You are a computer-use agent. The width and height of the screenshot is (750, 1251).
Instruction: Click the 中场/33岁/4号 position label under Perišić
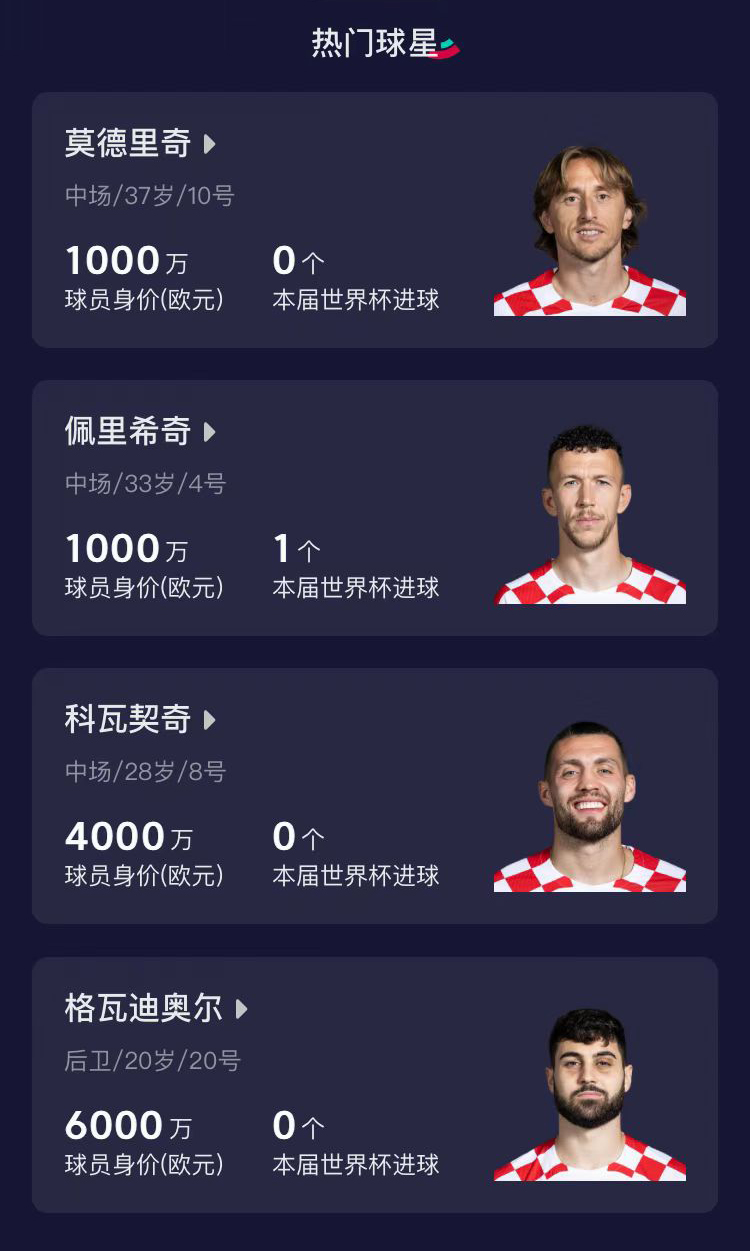(x=143, y=482)
